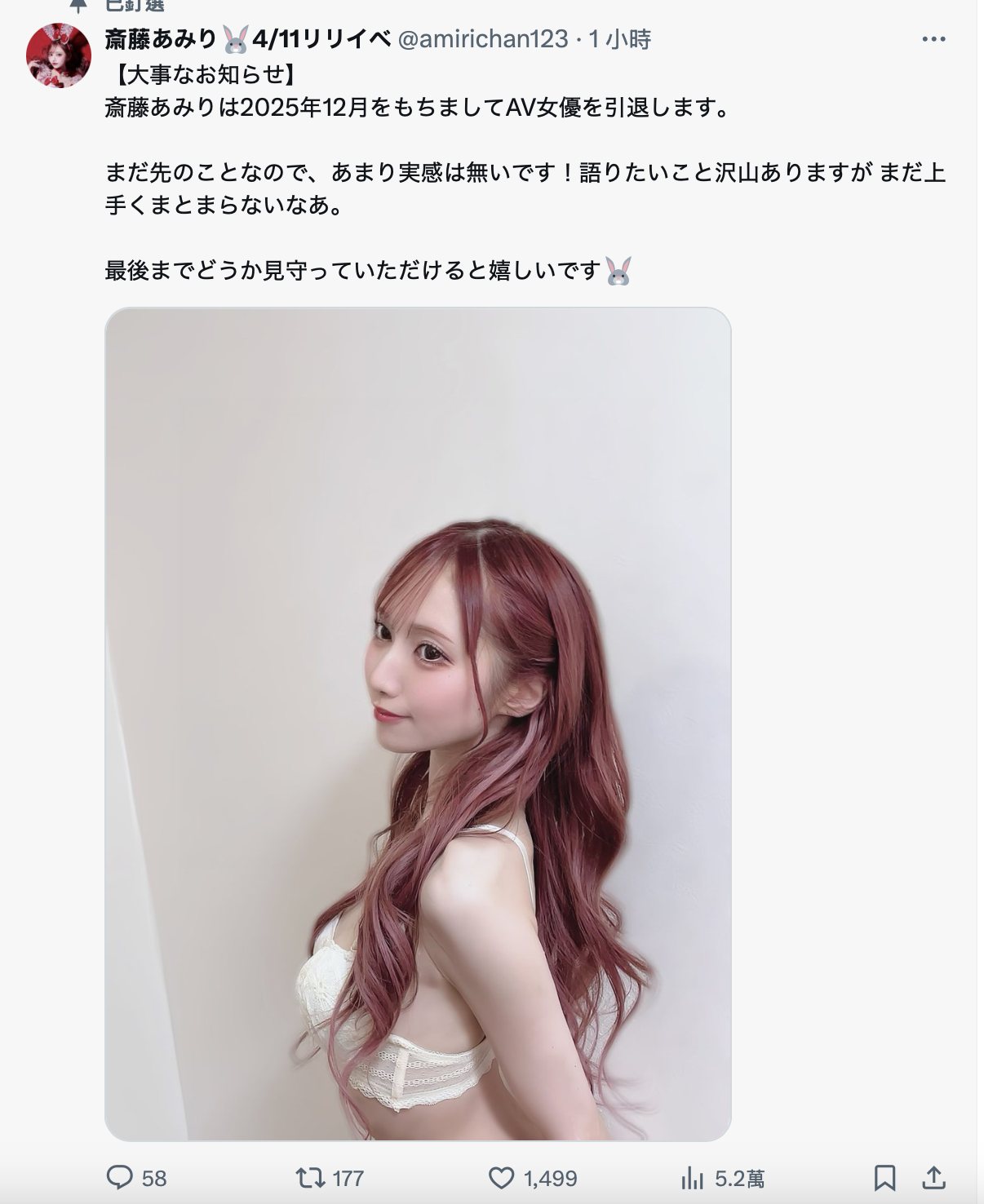This screenshot has width=984, height=1204.
Task: View the post's view analytics
Action: 693,1177
